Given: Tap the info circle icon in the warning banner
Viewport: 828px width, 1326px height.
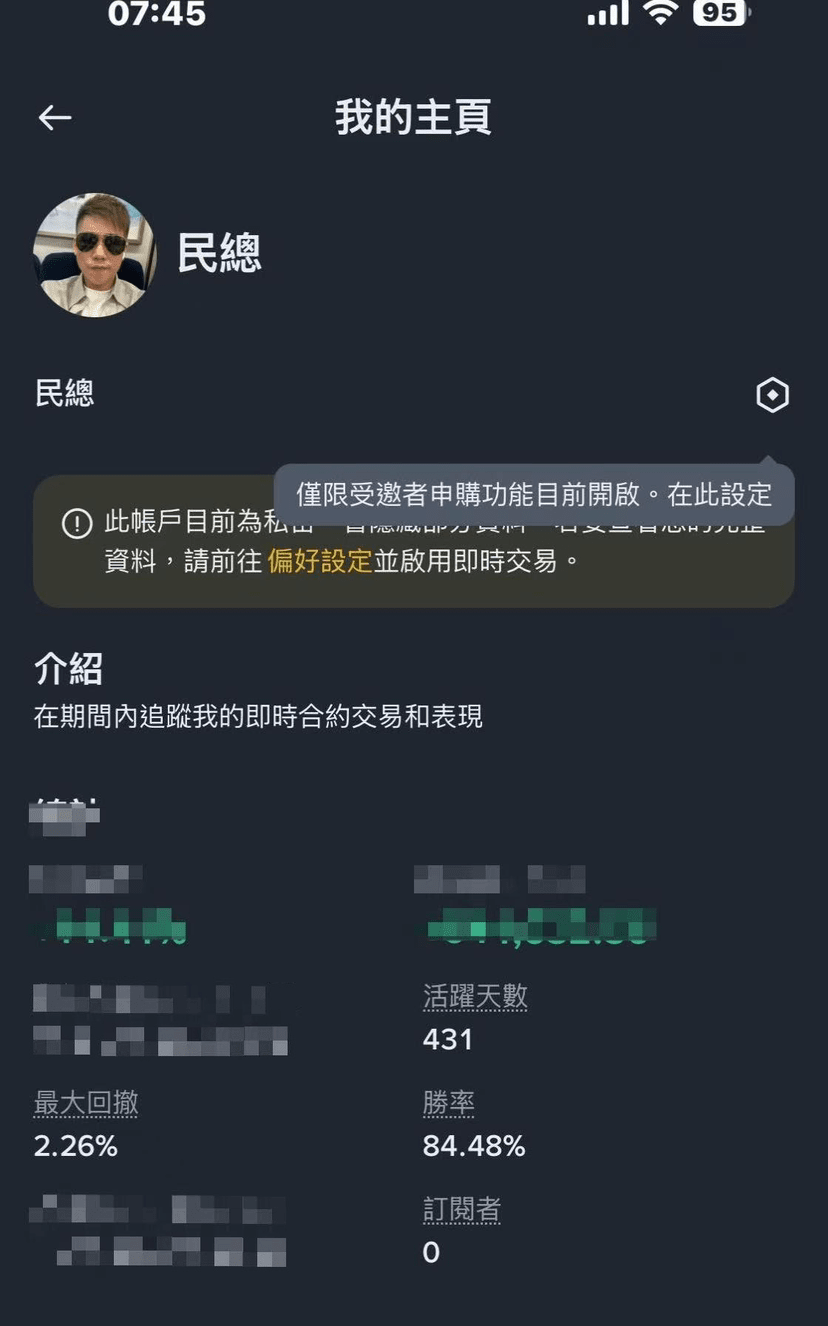Looking at the screenshot, I should point(76,523).
